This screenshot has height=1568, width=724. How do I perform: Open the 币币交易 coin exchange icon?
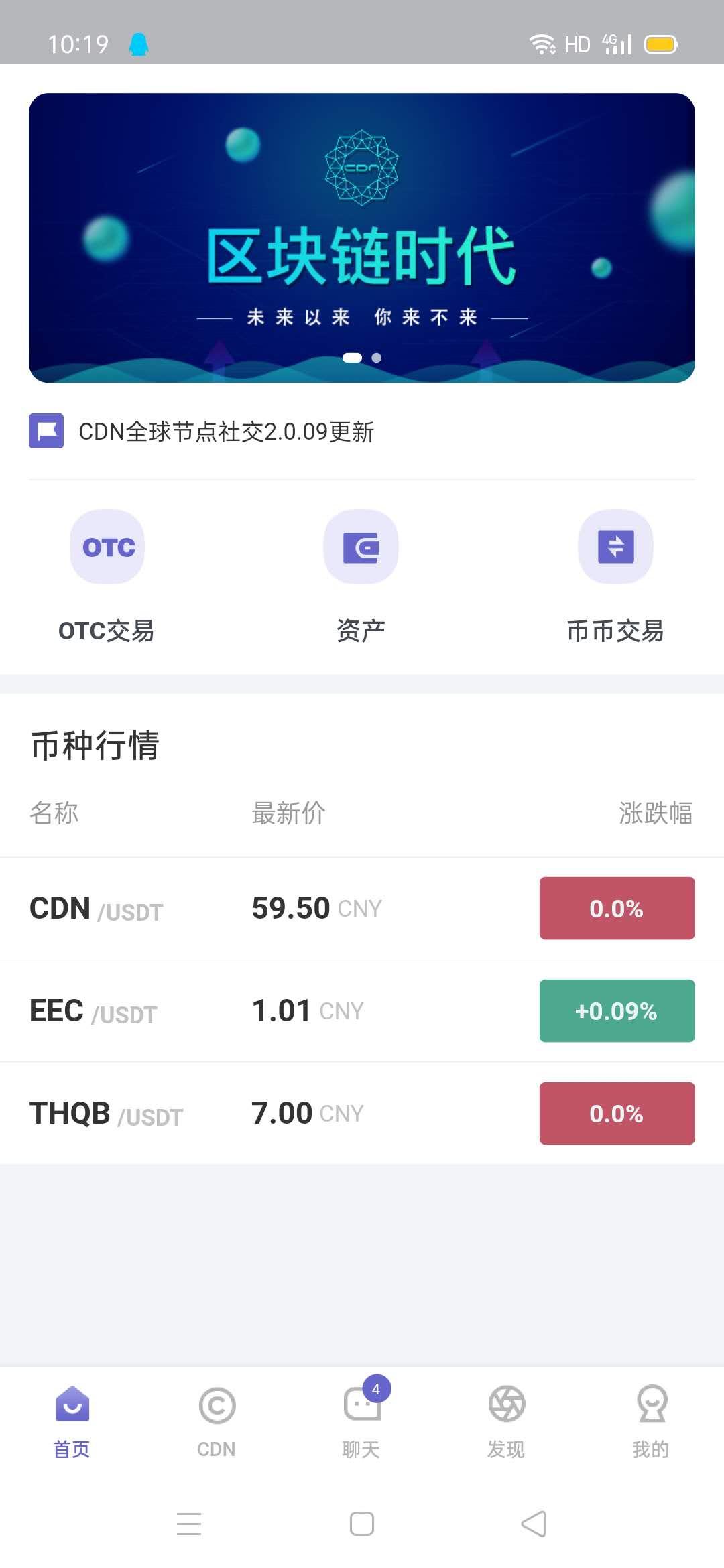[x=615, y=546]
